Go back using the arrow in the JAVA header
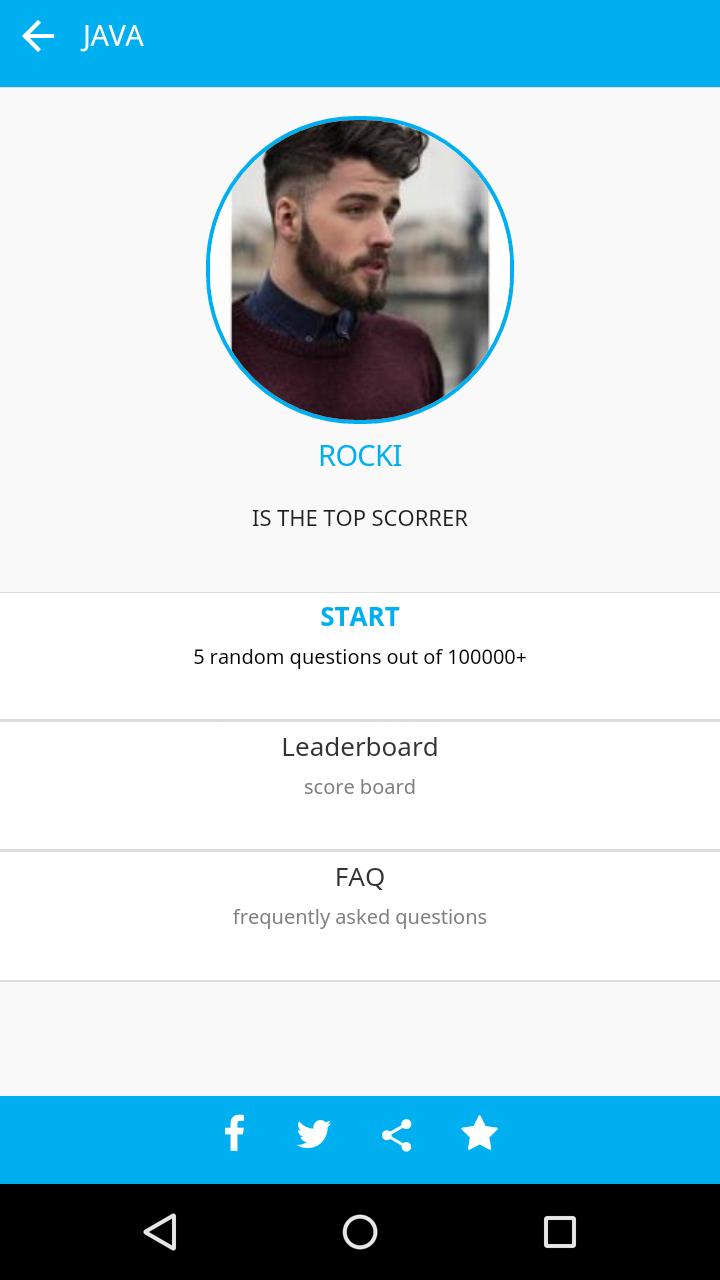720x1280 pixels. tap(38, 37)
